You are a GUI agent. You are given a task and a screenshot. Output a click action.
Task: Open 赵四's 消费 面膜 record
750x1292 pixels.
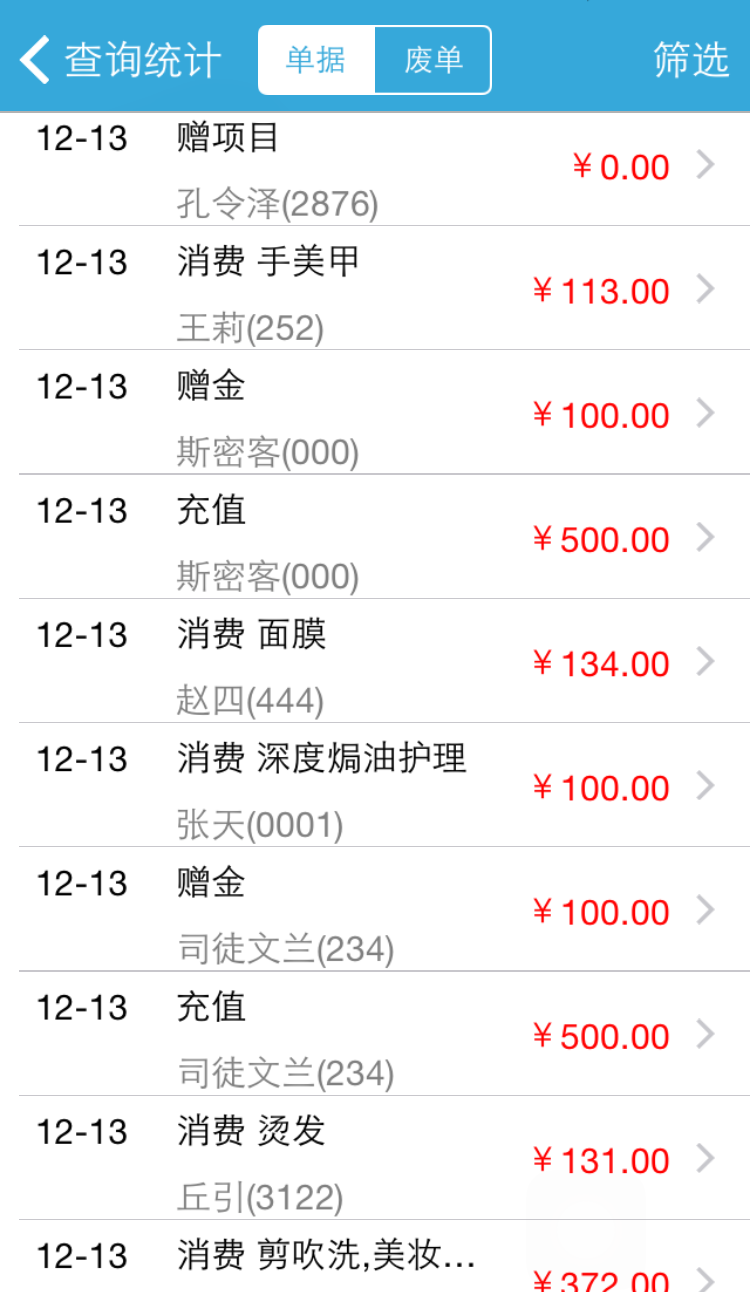[375, 662]
